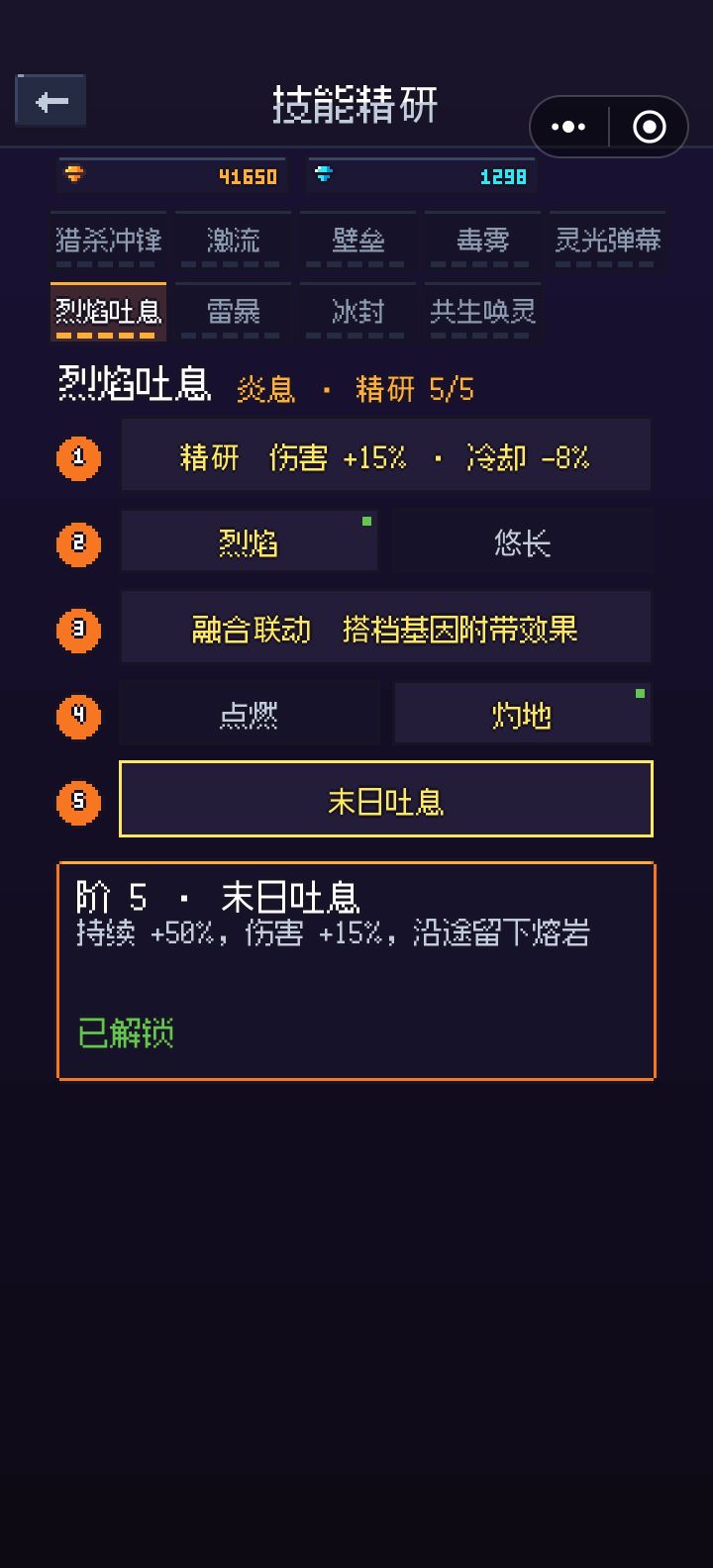This screenshot has height=1568, width=713.
Task: Switch to the 猎杀冲锋 skill tab
Action: pos(108,242)
